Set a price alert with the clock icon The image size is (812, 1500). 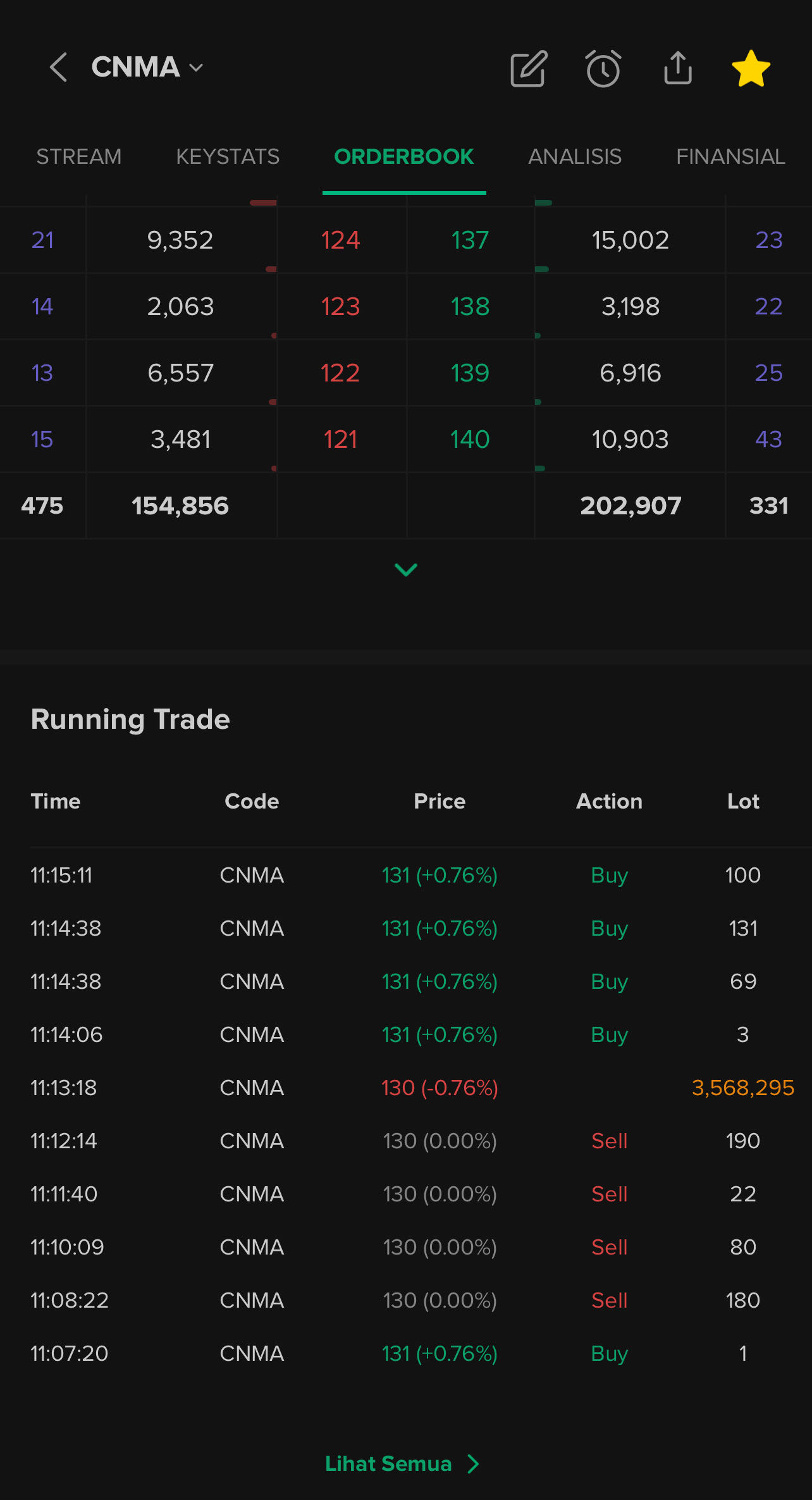(603, 68)
